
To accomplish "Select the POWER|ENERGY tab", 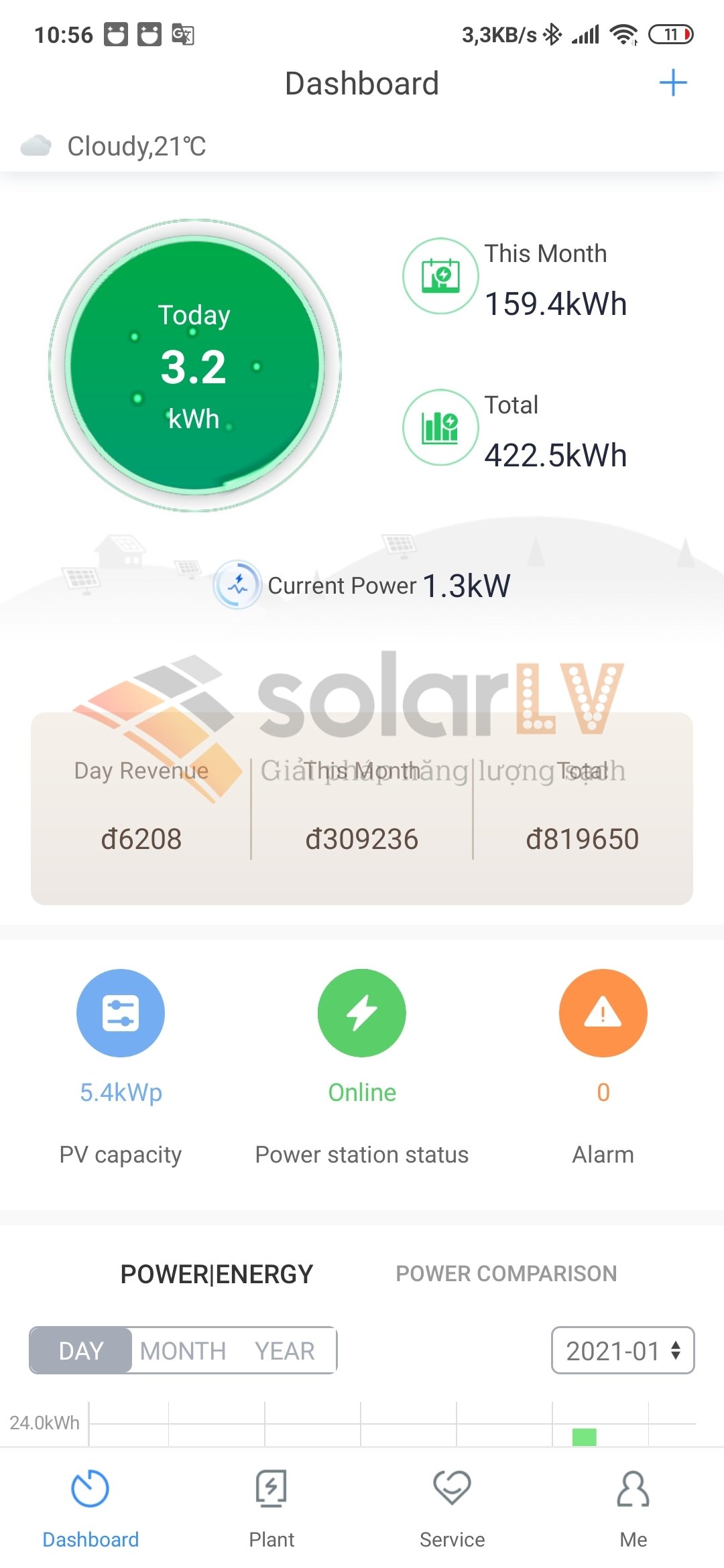I will [217, 1274].
